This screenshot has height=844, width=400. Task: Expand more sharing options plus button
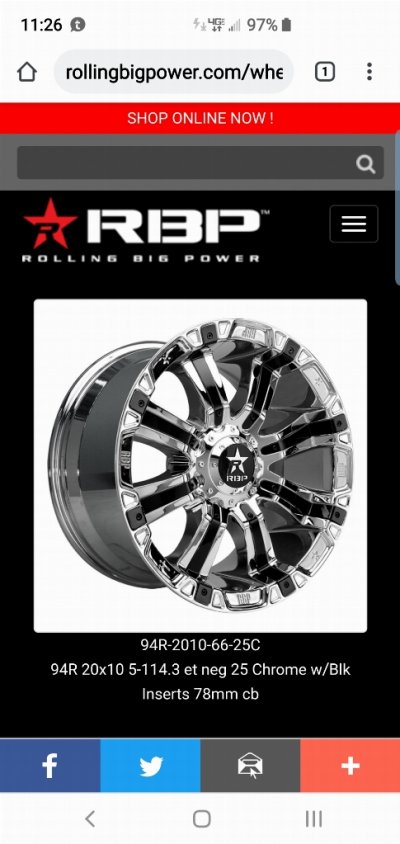[x=350, y=765]
